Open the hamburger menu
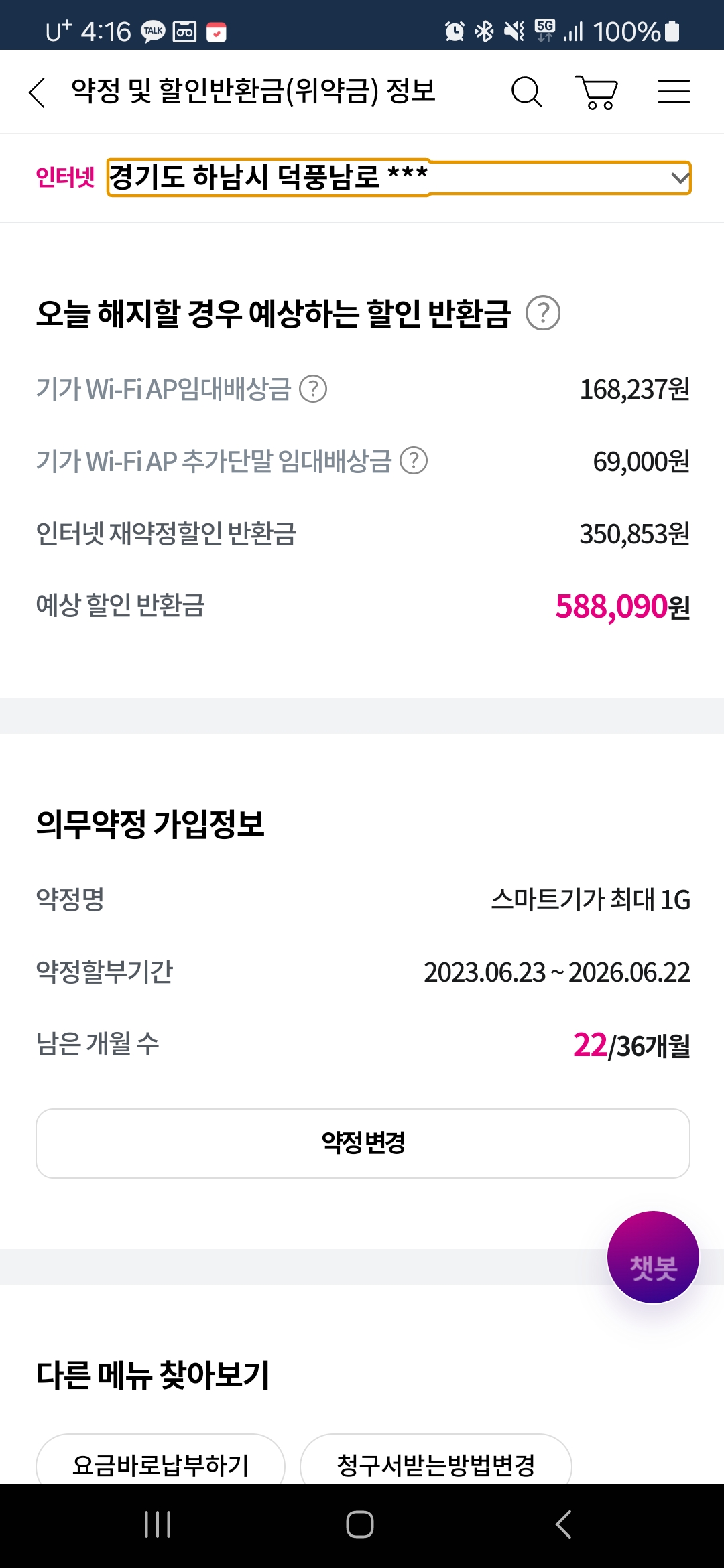Screen dimensions: 724x1568 (x=674, y=92)
